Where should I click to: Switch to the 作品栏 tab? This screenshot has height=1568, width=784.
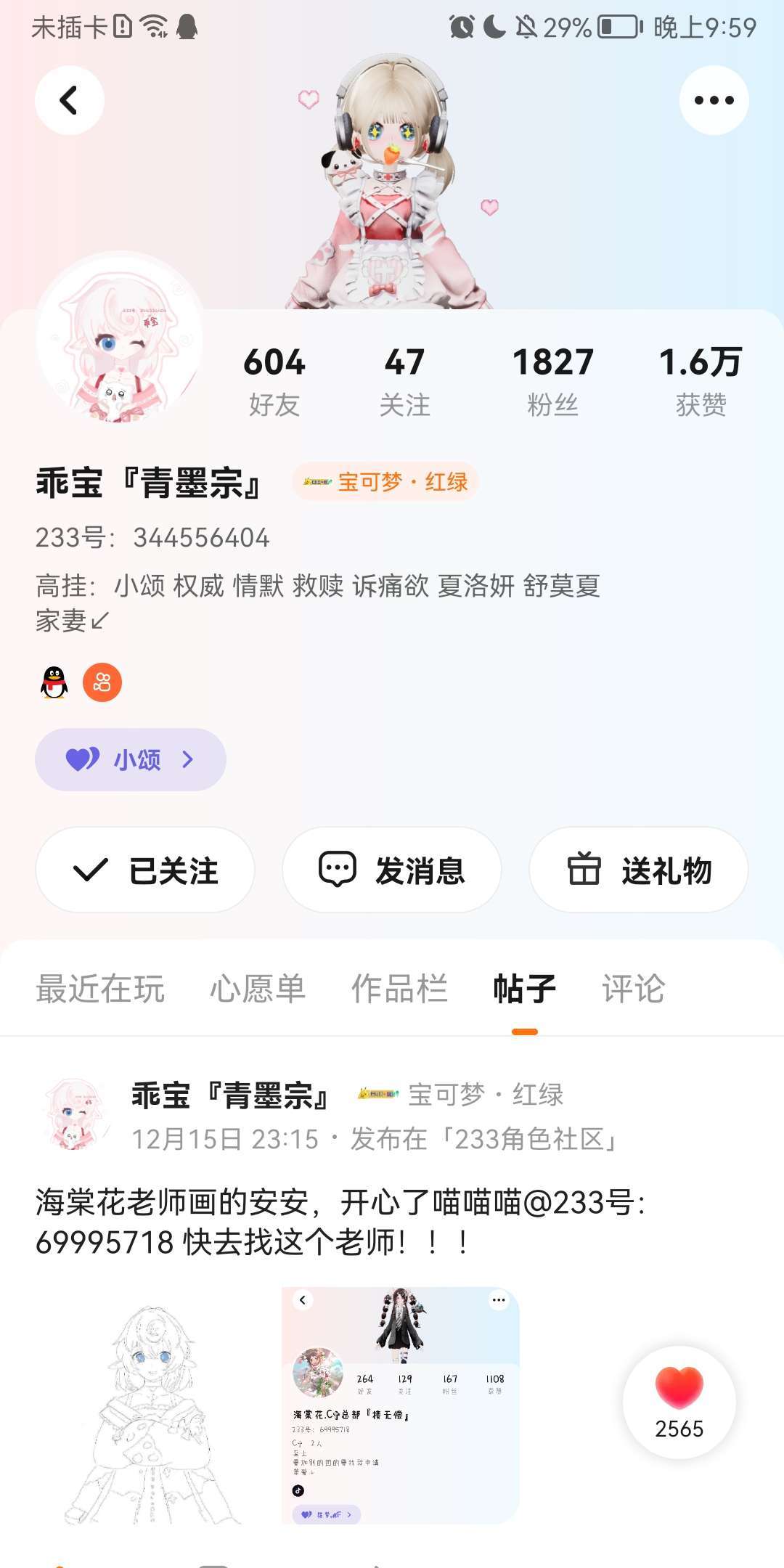pos(399,989)
